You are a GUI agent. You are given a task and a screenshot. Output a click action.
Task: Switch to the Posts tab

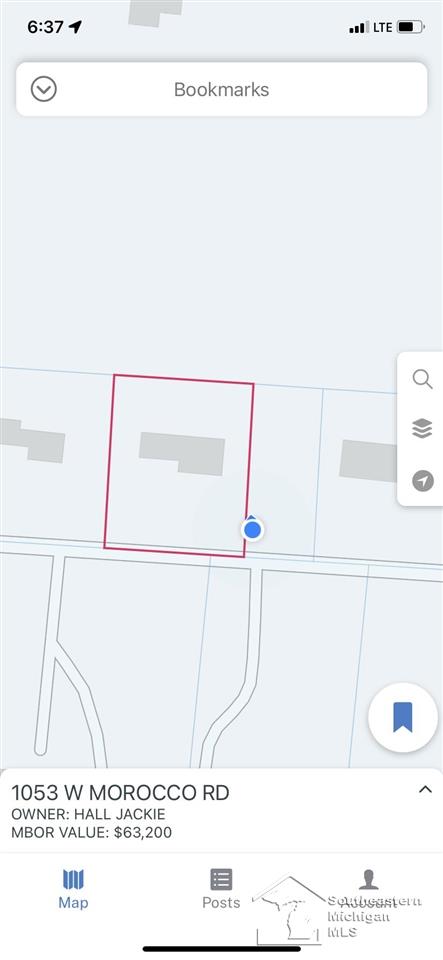click(221, 888)
